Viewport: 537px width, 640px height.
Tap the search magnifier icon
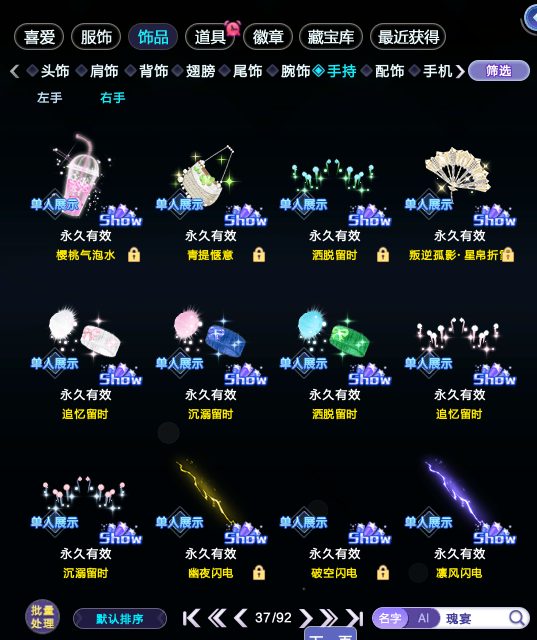point(517,618)
